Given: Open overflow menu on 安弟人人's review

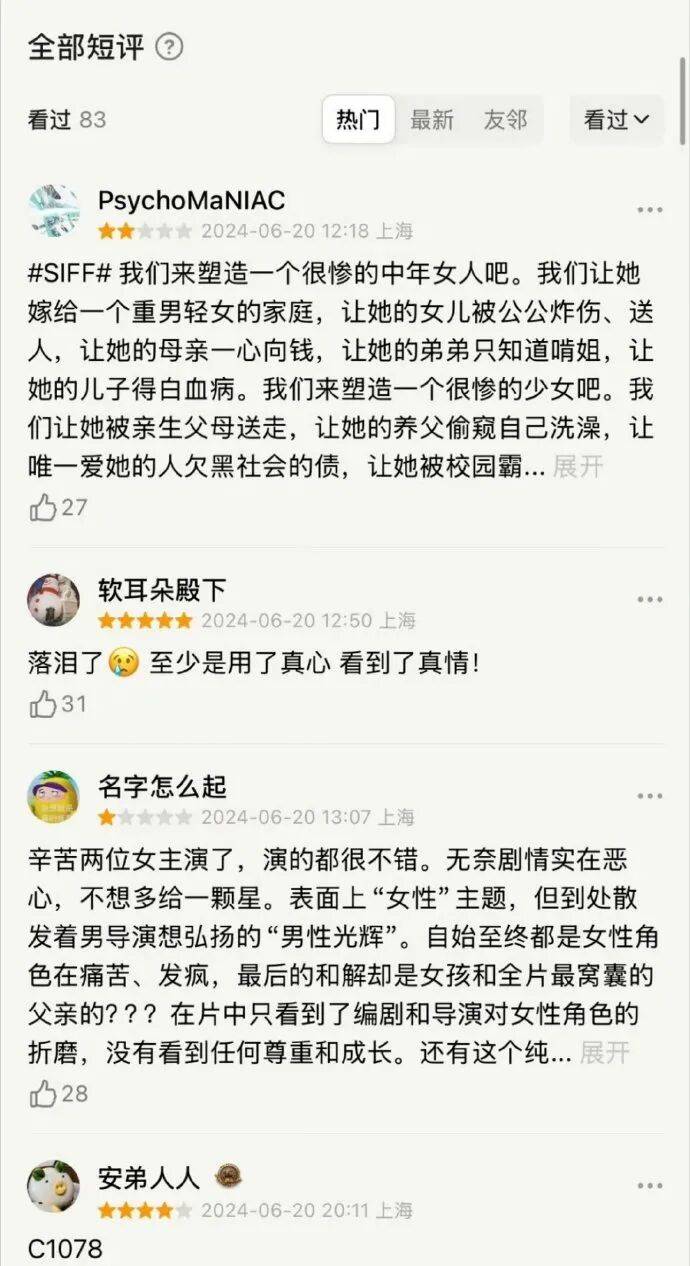Looking at the screenshot, I should [650, 1186].
